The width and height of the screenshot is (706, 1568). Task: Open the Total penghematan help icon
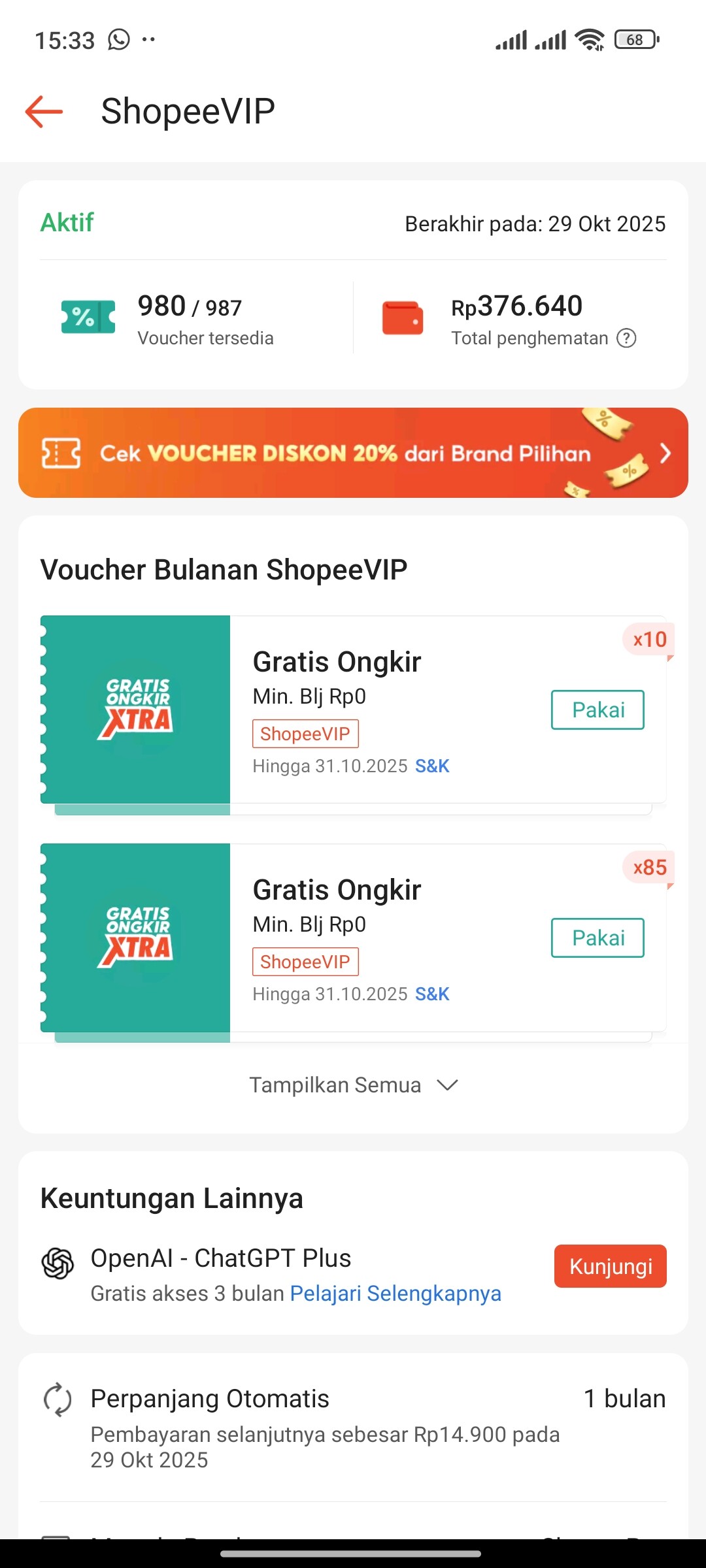click(626, 338)
